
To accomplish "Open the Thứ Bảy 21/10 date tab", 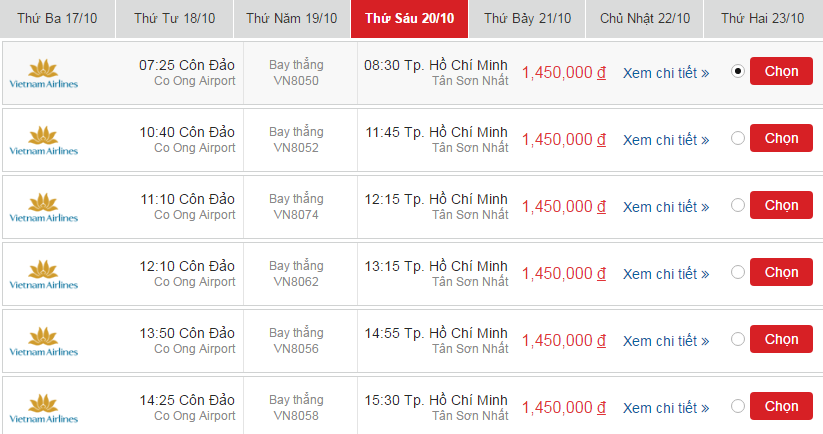I will [x=527, y=19].
